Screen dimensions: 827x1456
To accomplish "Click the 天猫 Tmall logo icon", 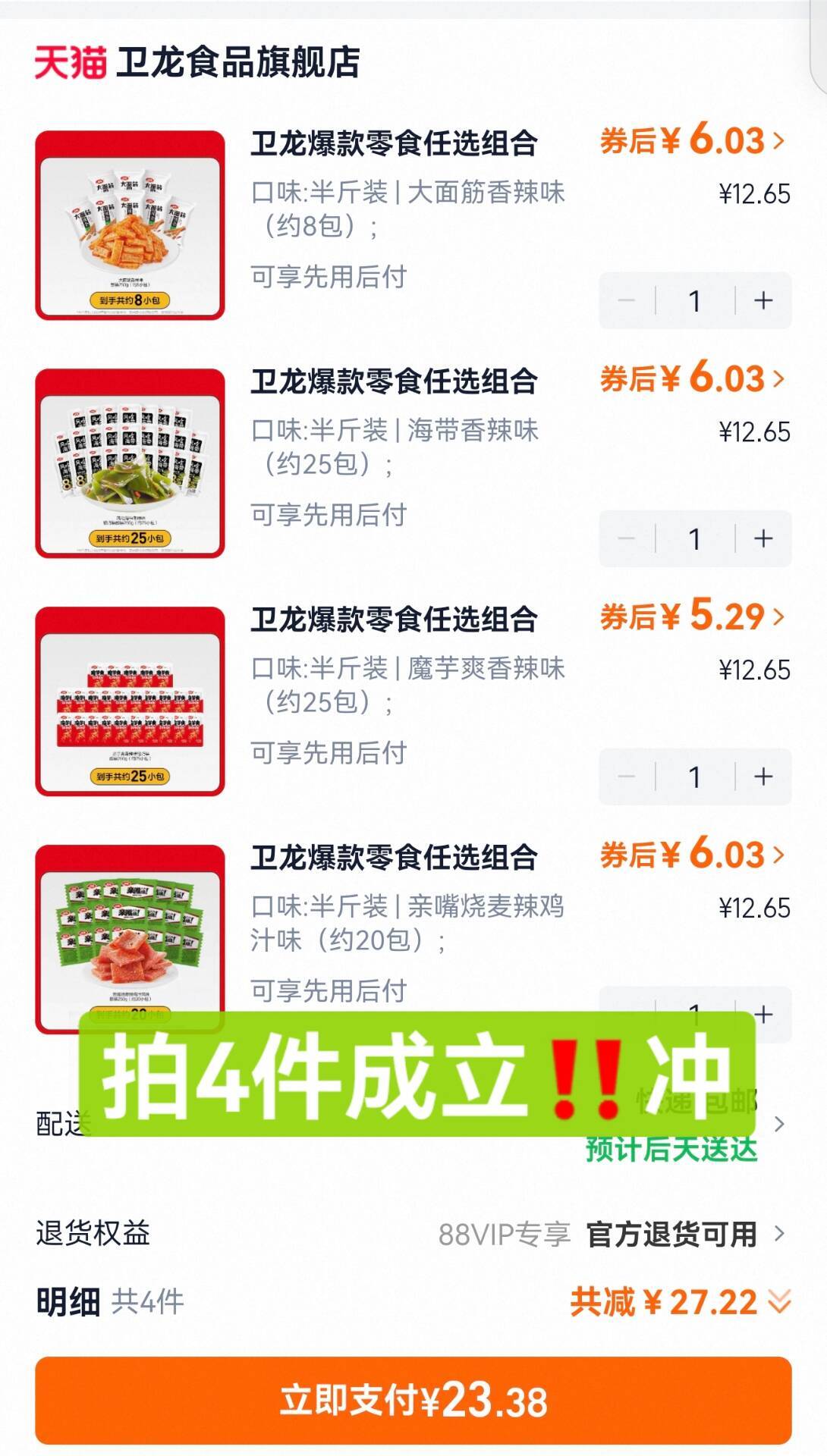I will pos(68,64).
